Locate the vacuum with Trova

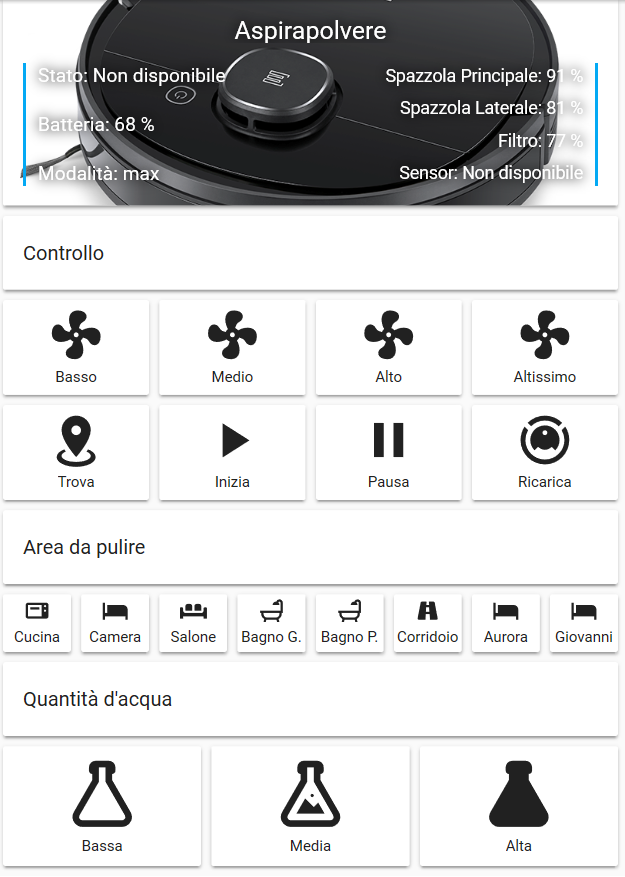76,452
